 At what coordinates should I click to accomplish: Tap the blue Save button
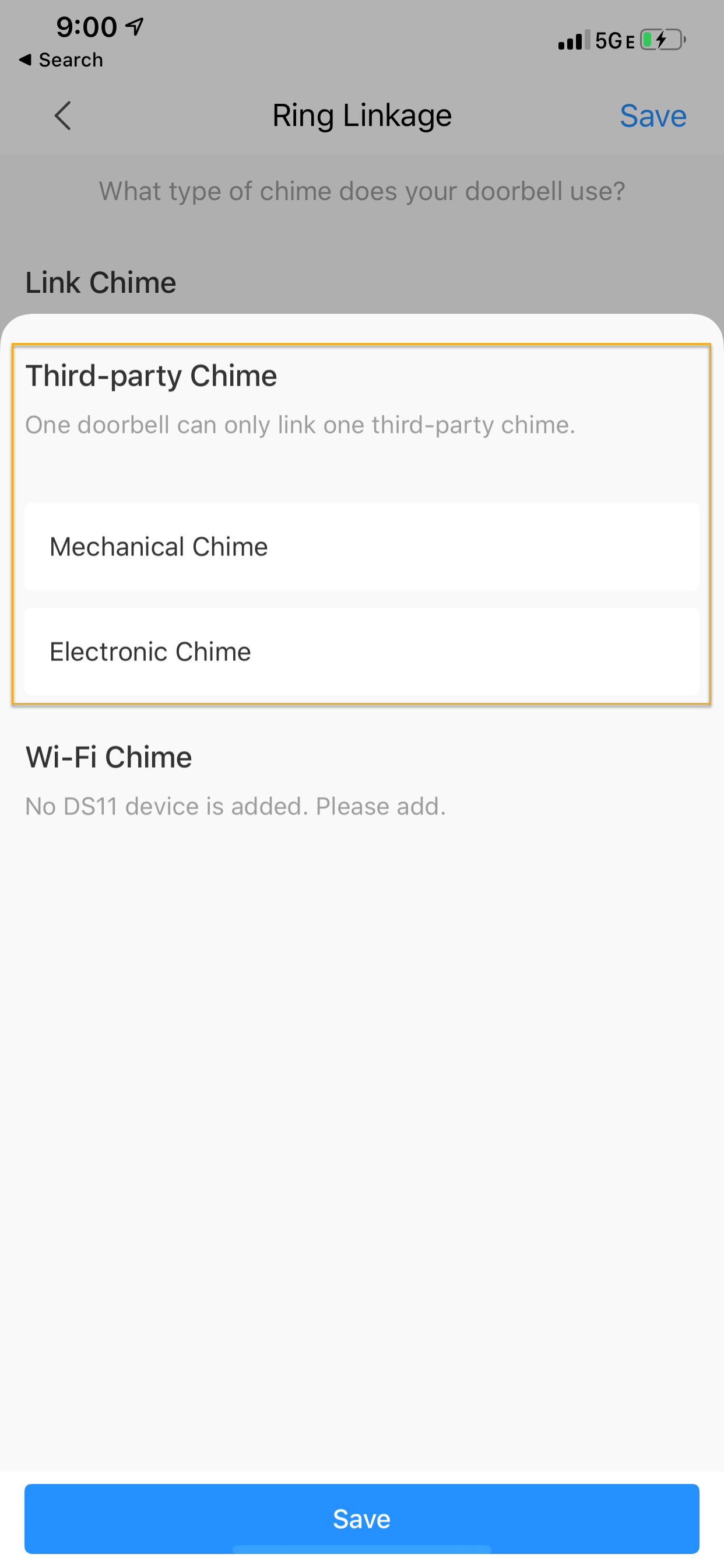(x=361, y=1518)
